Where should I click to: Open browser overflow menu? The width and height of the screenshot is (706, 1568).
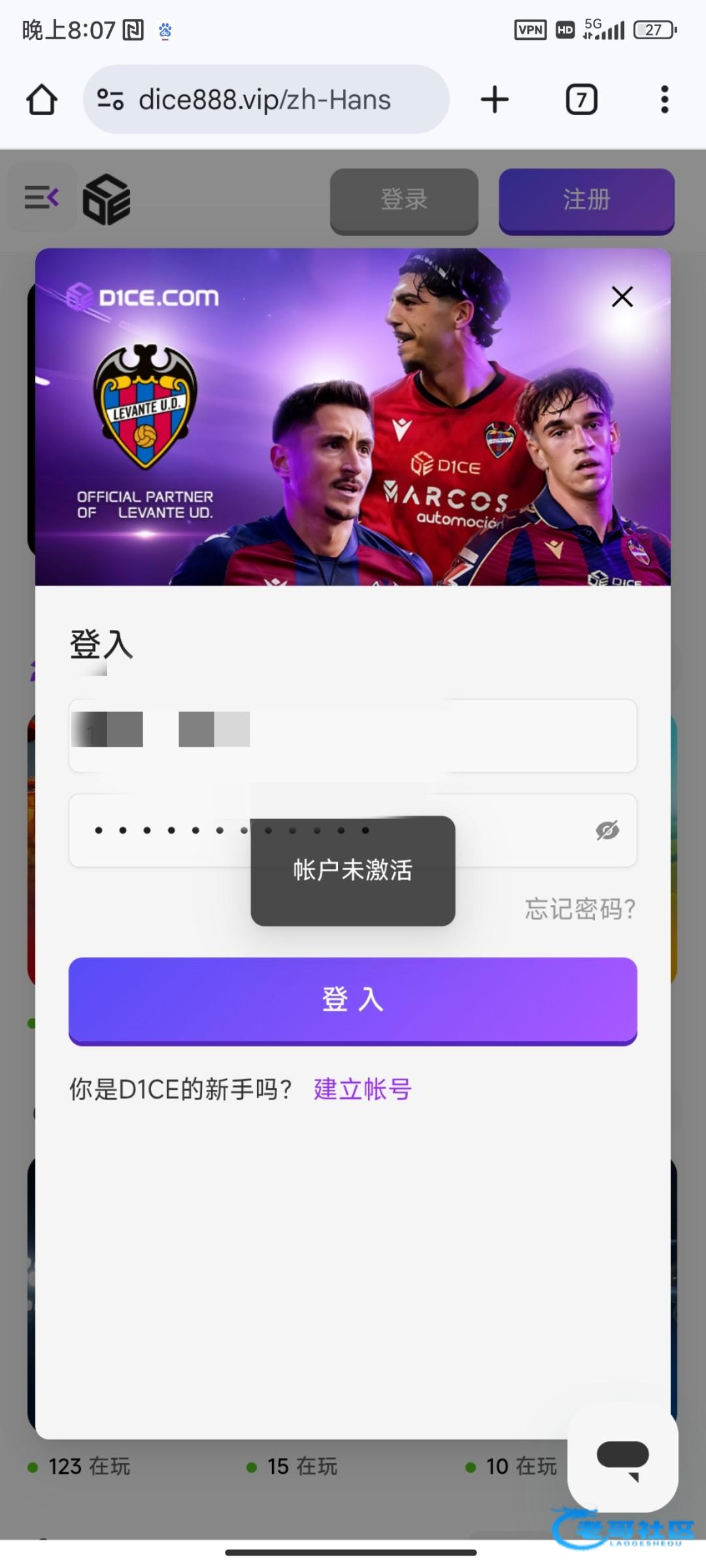[664, 100]
